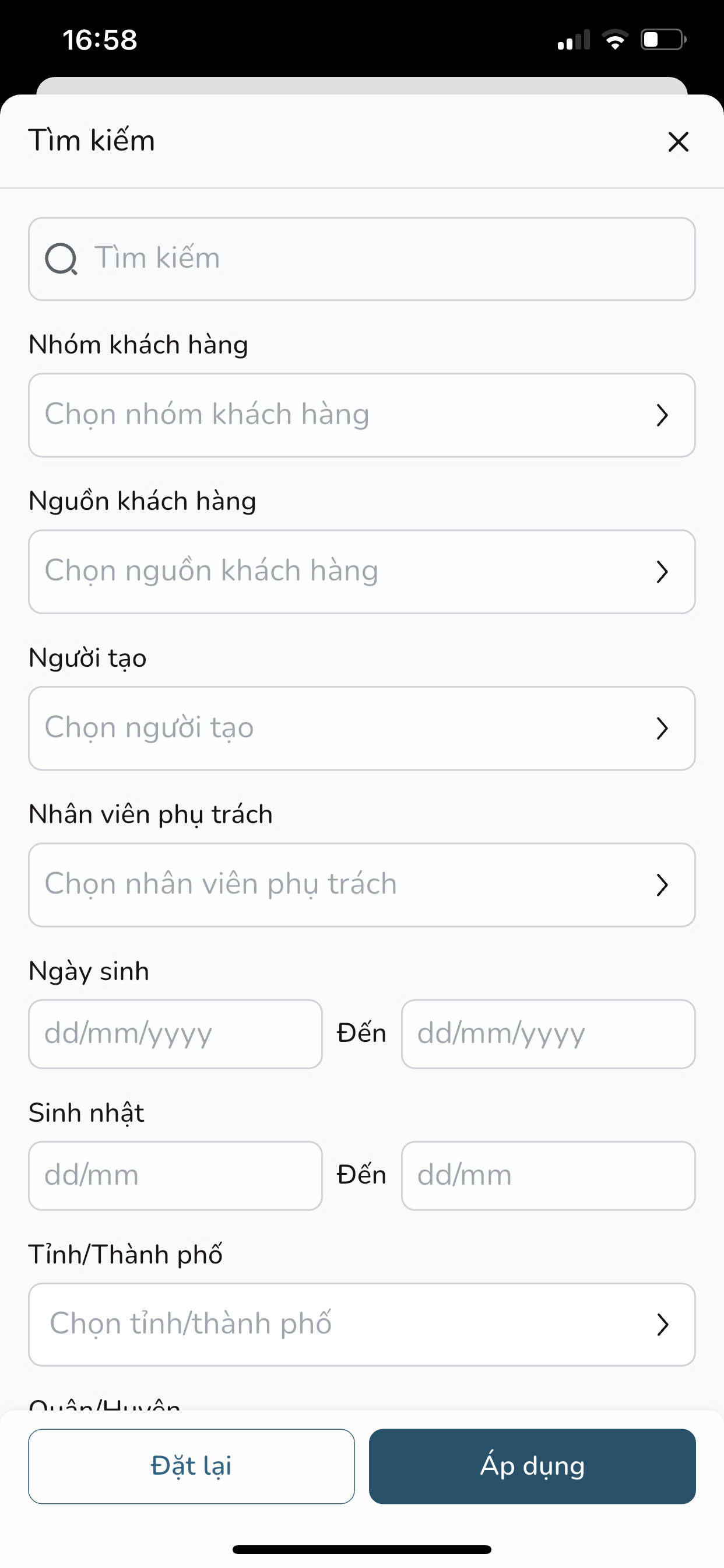Reset filters with Đặt lại
724x1568 pixels.
[191, 1466]
